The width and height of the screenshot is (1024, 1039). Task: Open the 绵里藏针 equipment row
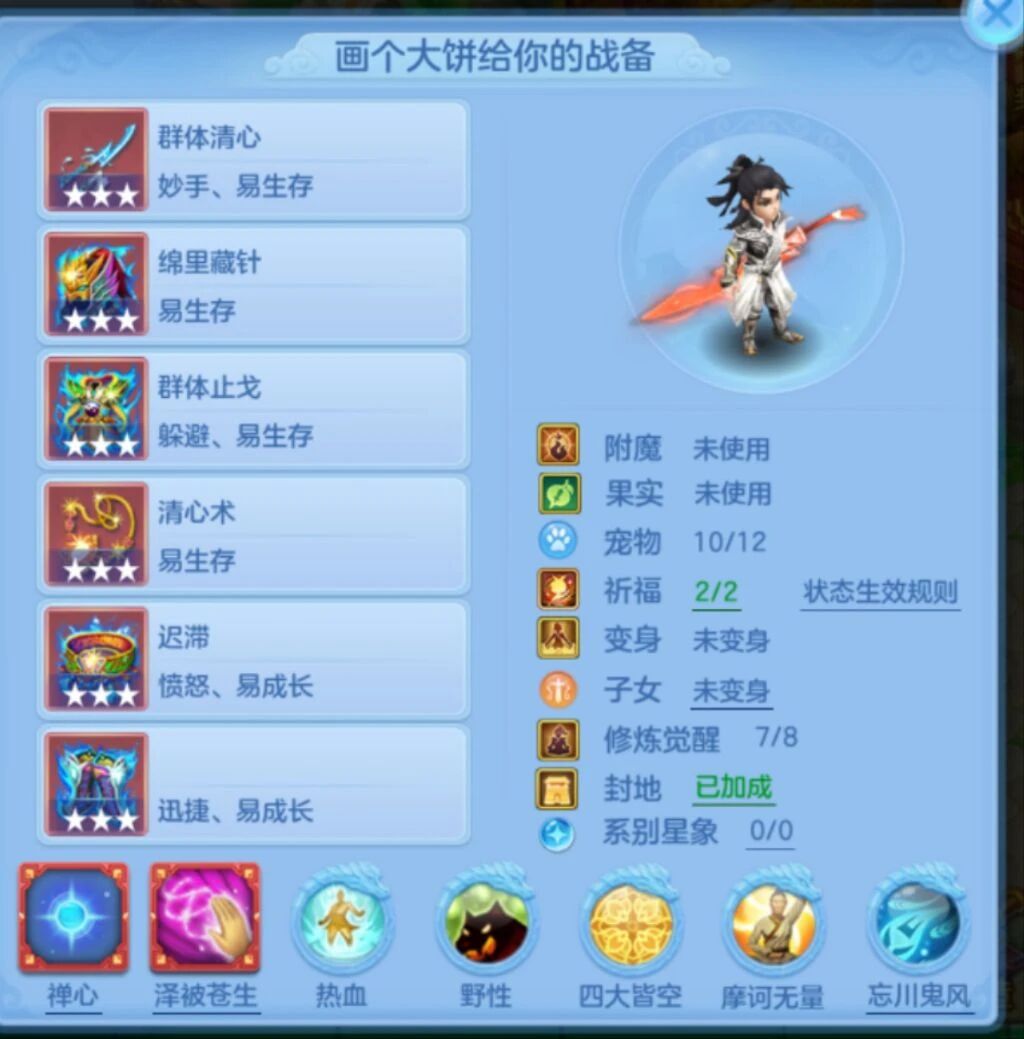pyautogui.click(x=253, y=285)
